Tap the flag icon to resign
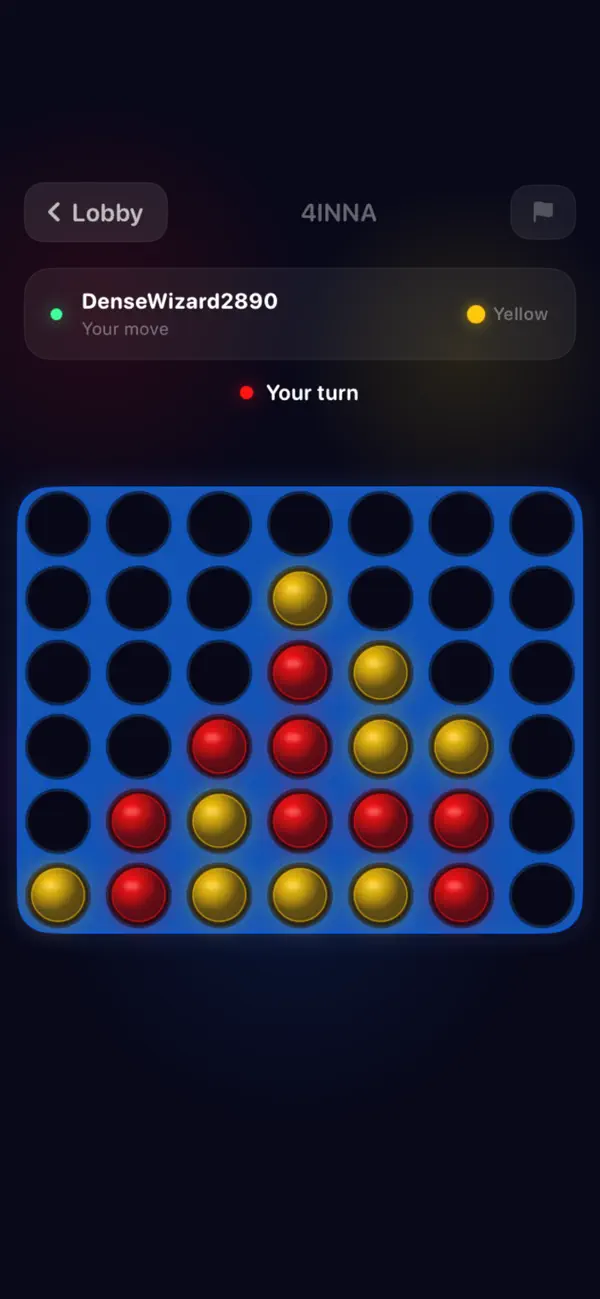600x1299 pixels. 543,212
